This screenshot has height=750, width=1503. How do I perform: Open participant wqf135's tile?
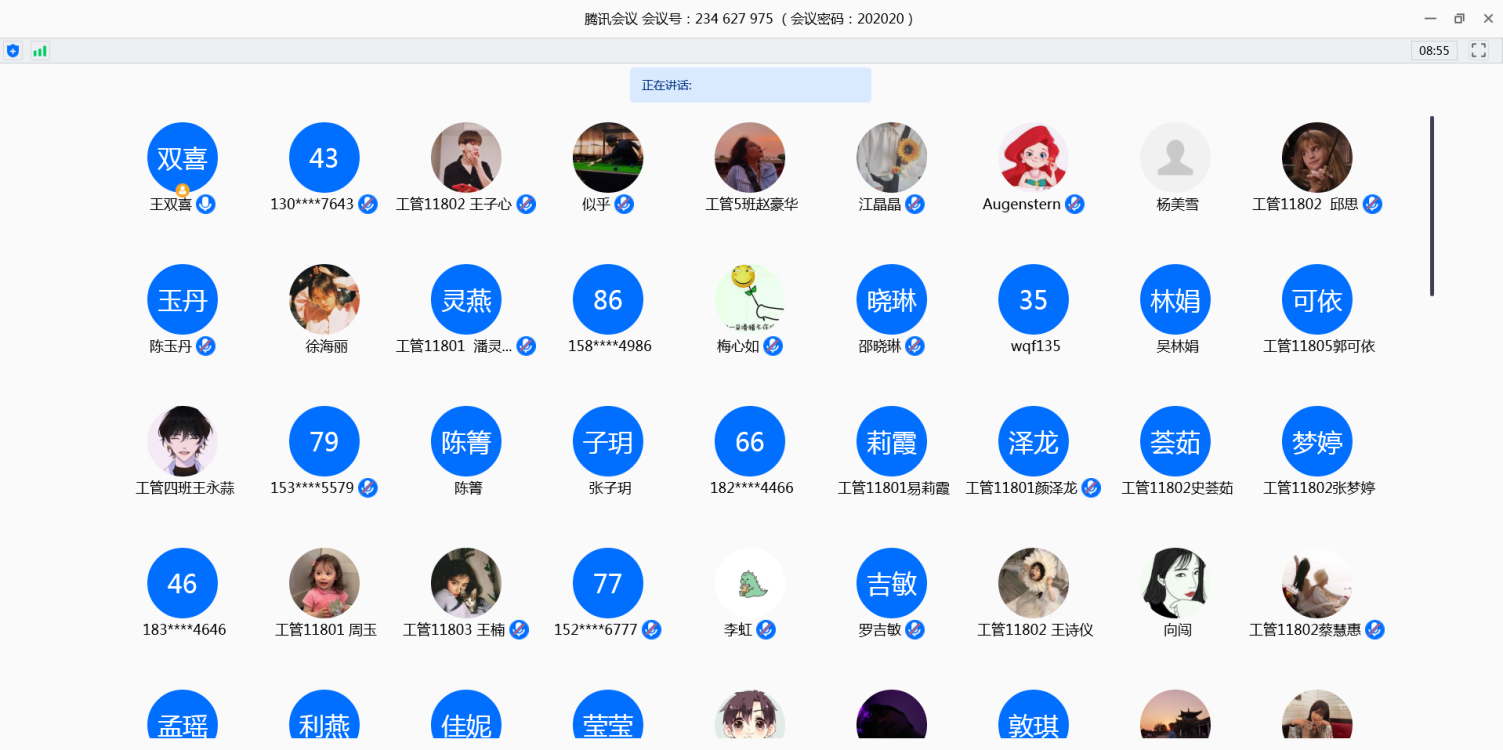pyautogui.click(x=1033, y=300)
